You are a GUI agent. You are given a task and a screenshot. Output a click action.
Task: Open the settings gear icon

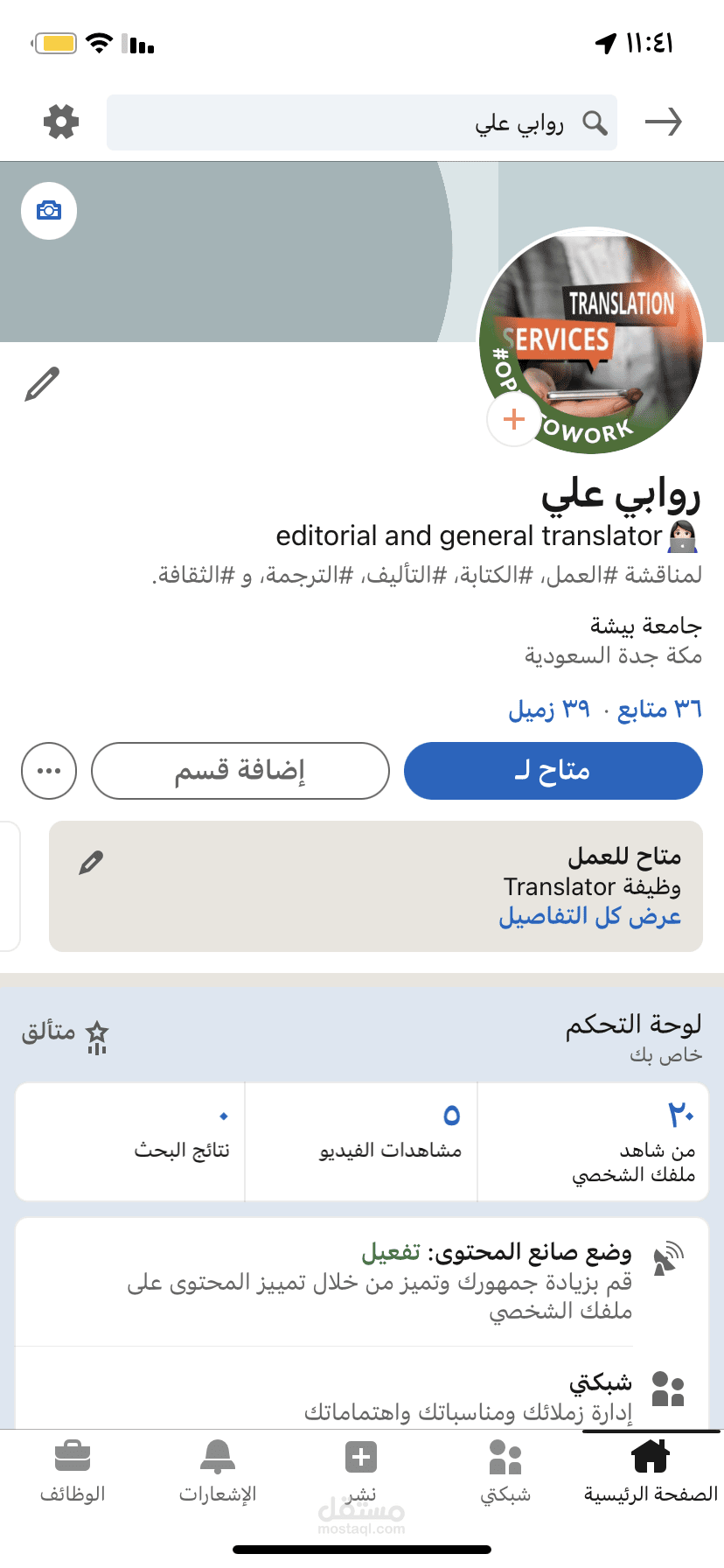point(61,122)
